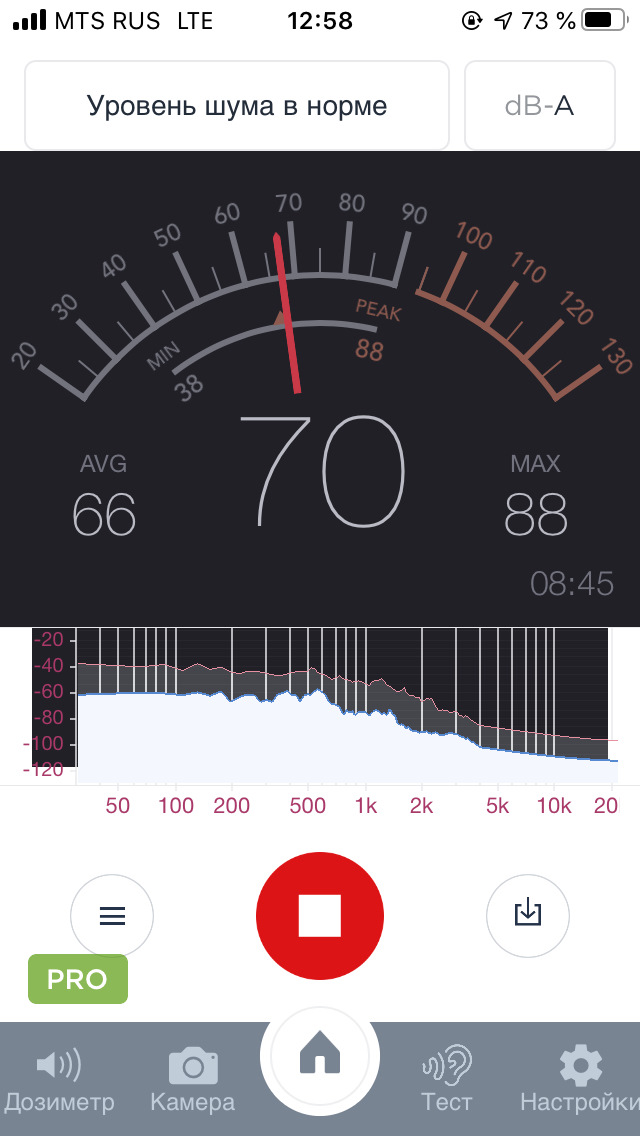This screenshot has height=1136, width=640.
Task: Tap the "Уровень шума в норме" status box
Action: click(x=237, y=105)
